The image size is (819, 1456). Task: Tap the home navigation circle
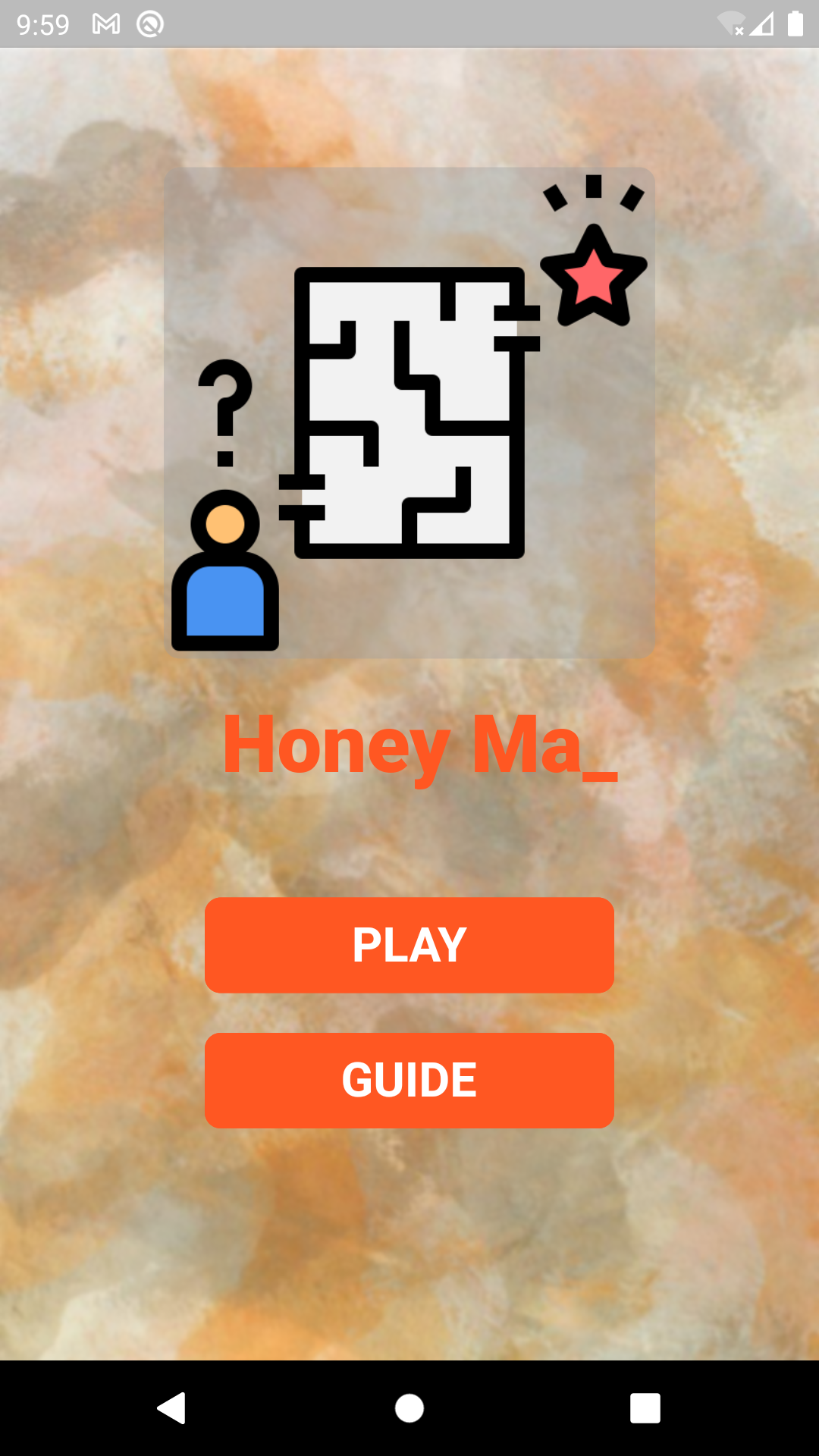(x=409, y=1410)
